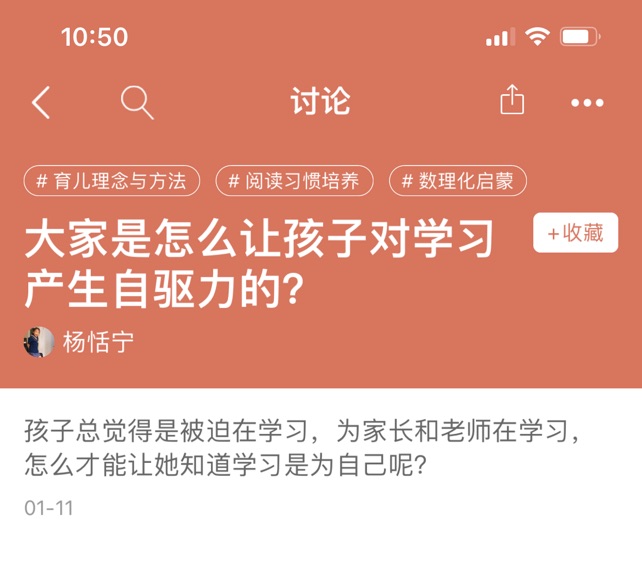Go back to the previous page
The height and width of the screenshot is (573, 642).
coord(41,102)
